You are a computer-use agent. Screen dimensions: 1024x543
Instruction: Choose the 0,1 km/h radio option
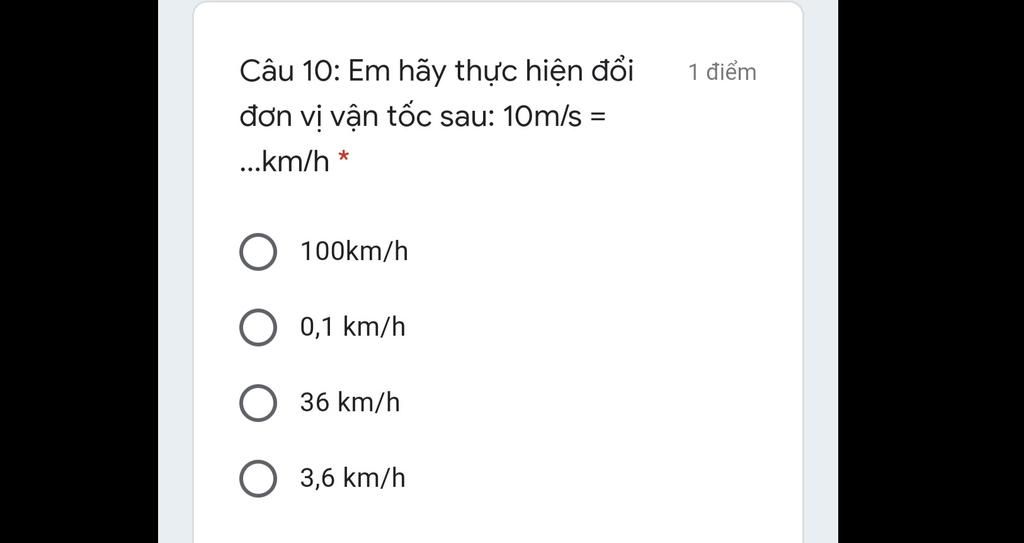point(258,327)
